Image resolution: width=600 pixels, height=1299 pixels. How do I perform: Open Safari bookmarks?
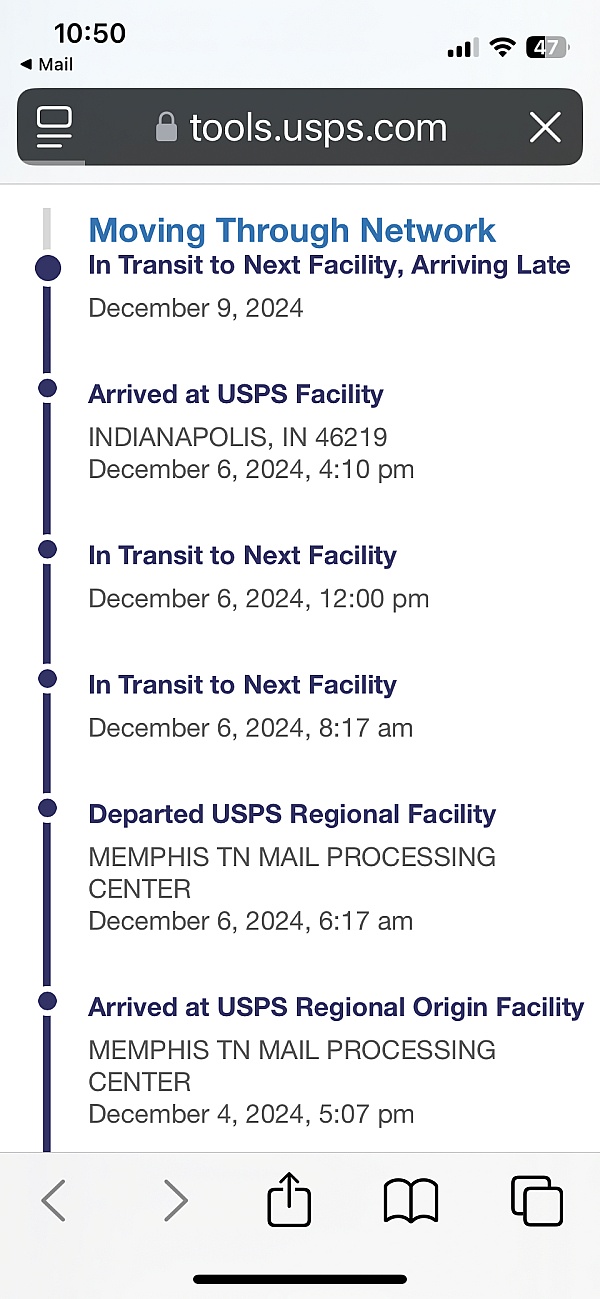click(x=410, y=1200)
